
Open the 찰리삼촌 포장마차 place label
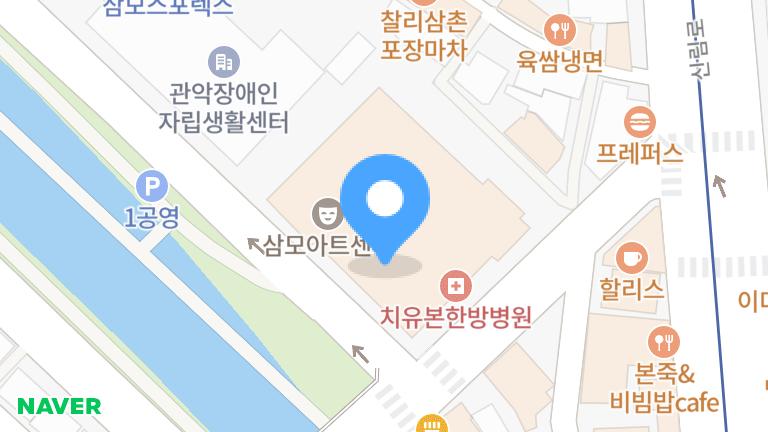click(x=424, y=35)
